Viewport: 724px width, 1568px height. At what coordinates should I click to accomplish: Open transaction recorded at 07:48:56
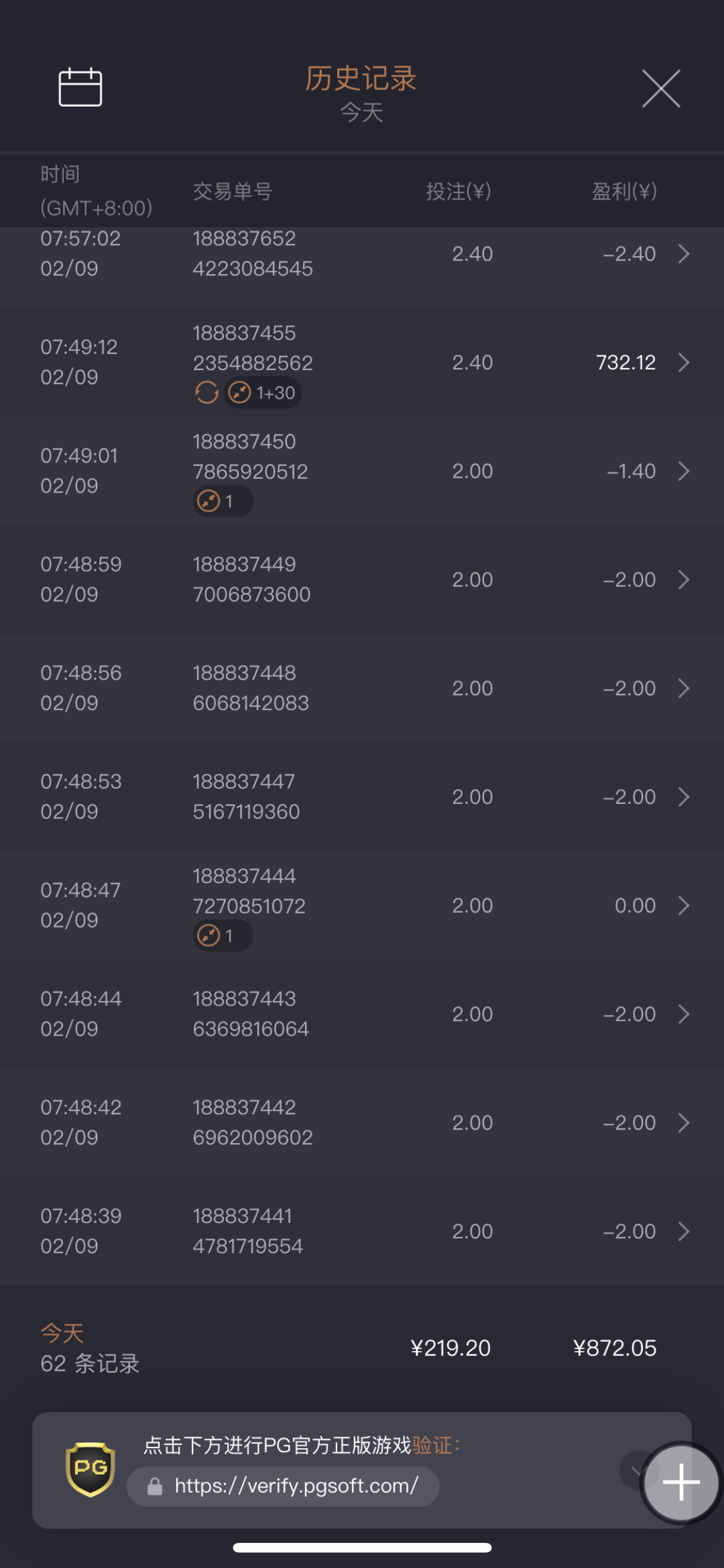coord(683,688)
